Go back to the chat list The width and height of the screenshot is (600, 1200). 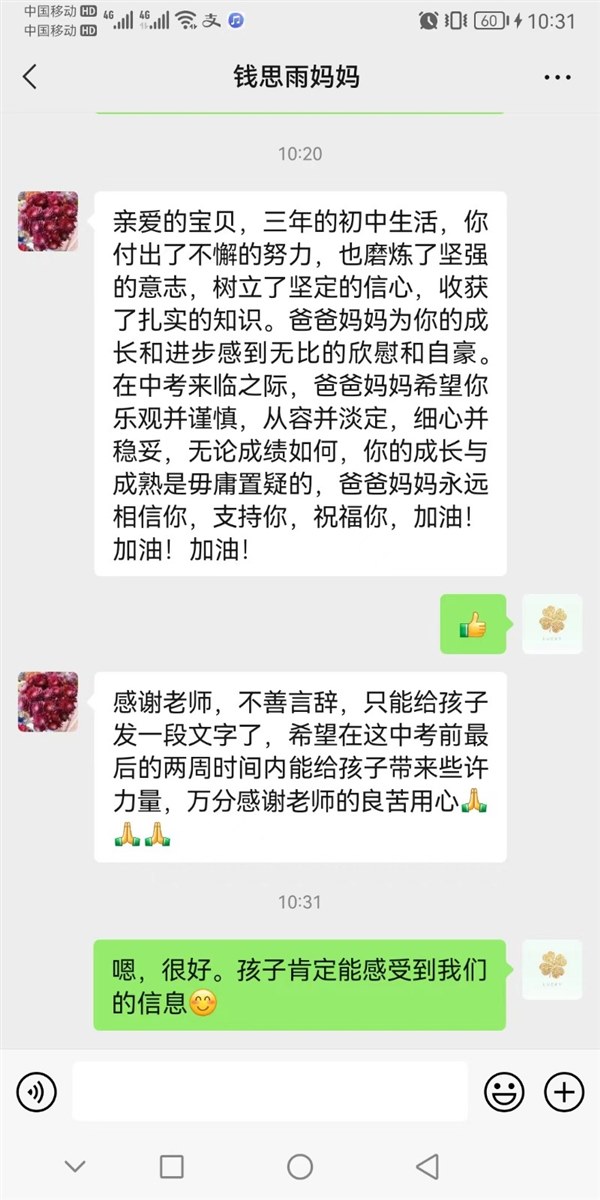[30, 77]
